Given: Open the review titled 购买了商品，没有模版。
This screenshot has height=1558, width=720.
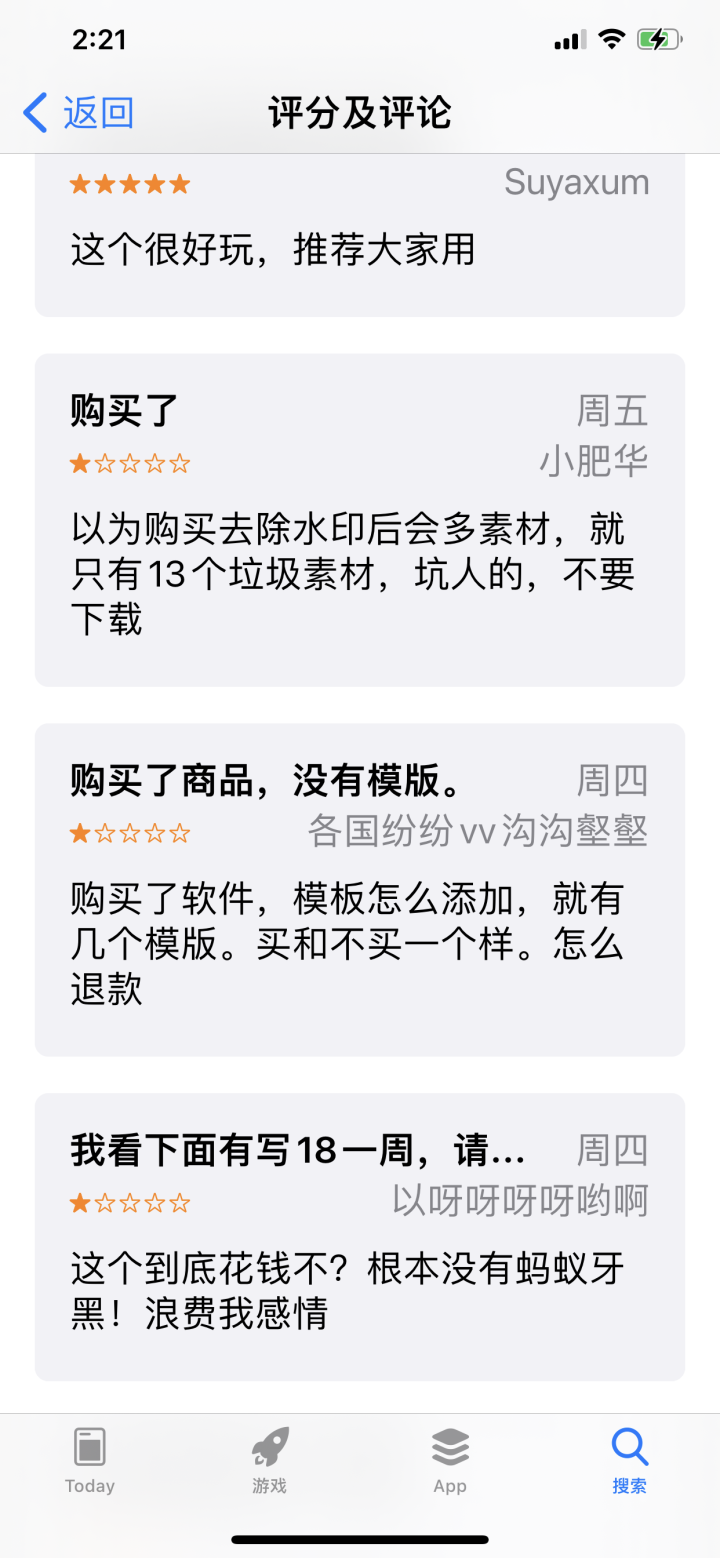Looking at the screenshot, I should (x=359, y=889).
